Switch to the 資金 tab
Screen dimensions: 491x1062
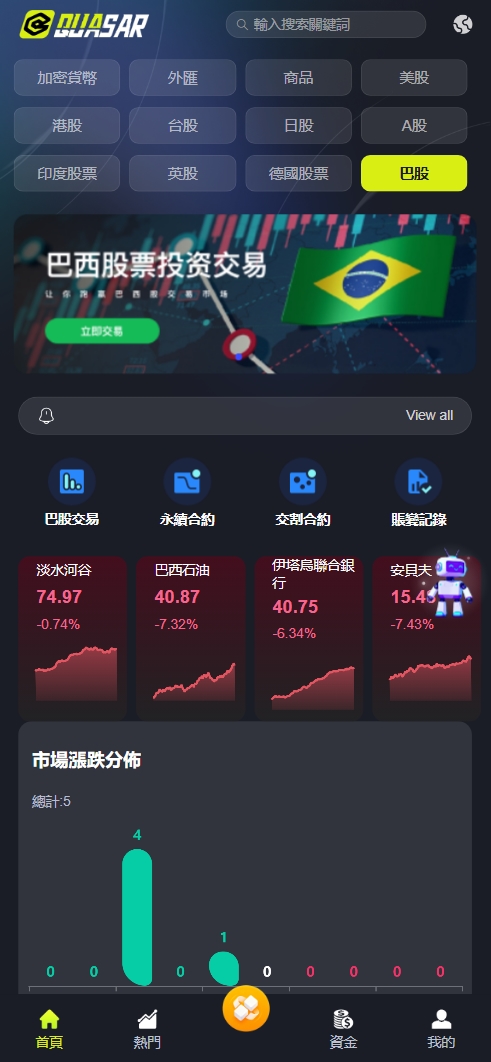343,1029
